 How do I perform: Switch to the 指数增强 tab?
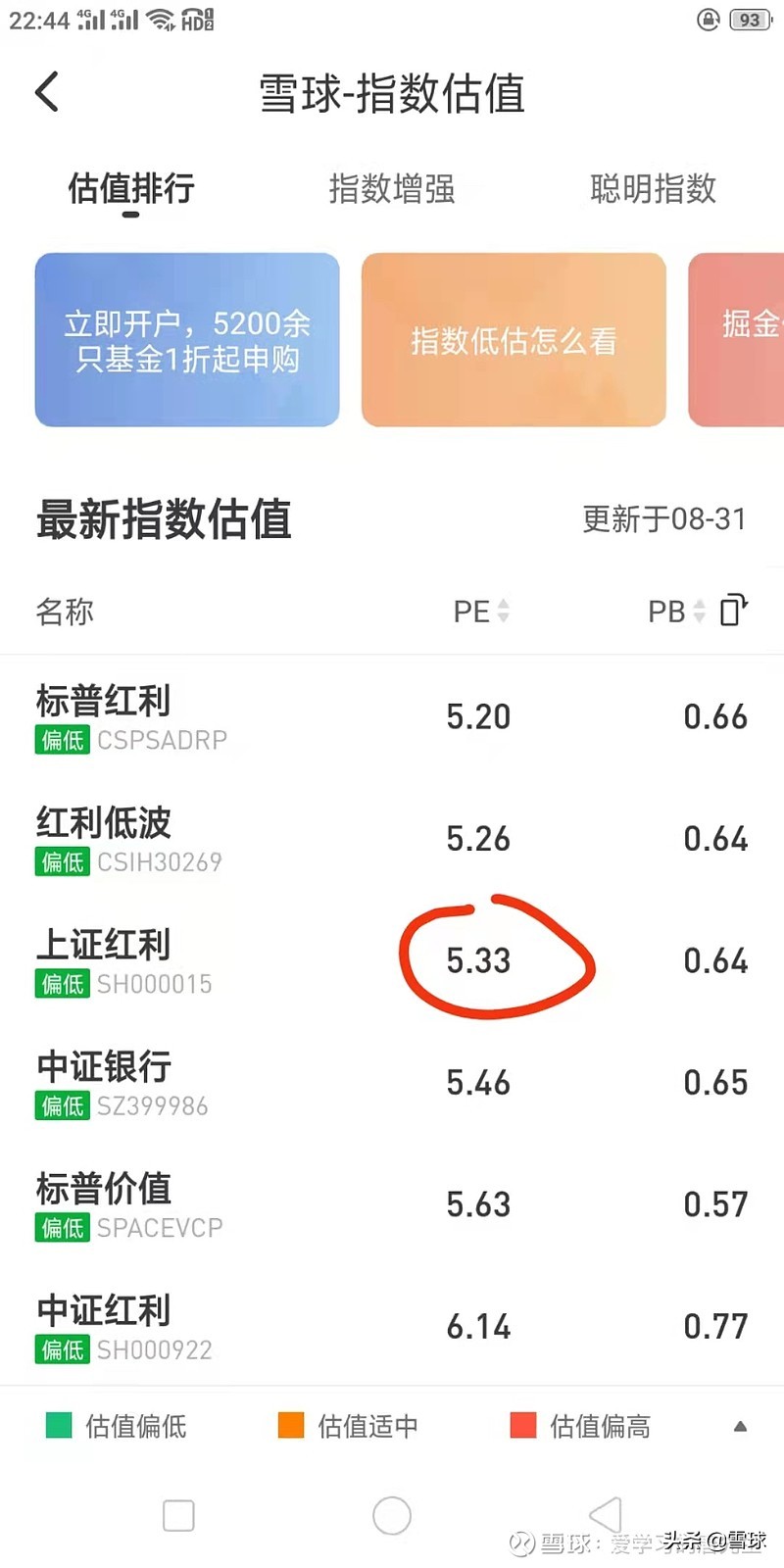click(392, 188)
